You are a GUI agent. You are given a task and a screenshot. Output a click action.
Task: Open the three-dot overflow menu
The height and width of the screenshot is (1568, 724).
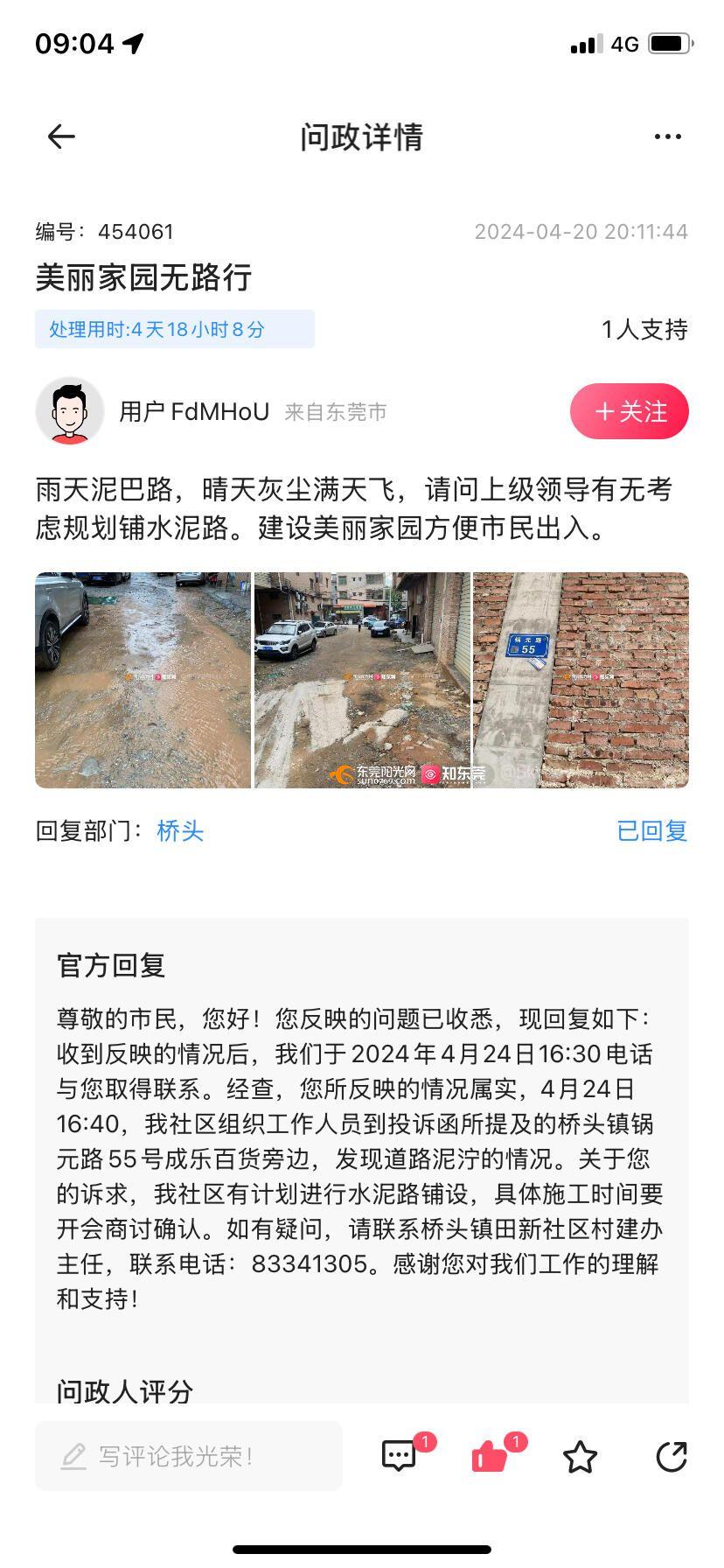[x=667, y=136]
